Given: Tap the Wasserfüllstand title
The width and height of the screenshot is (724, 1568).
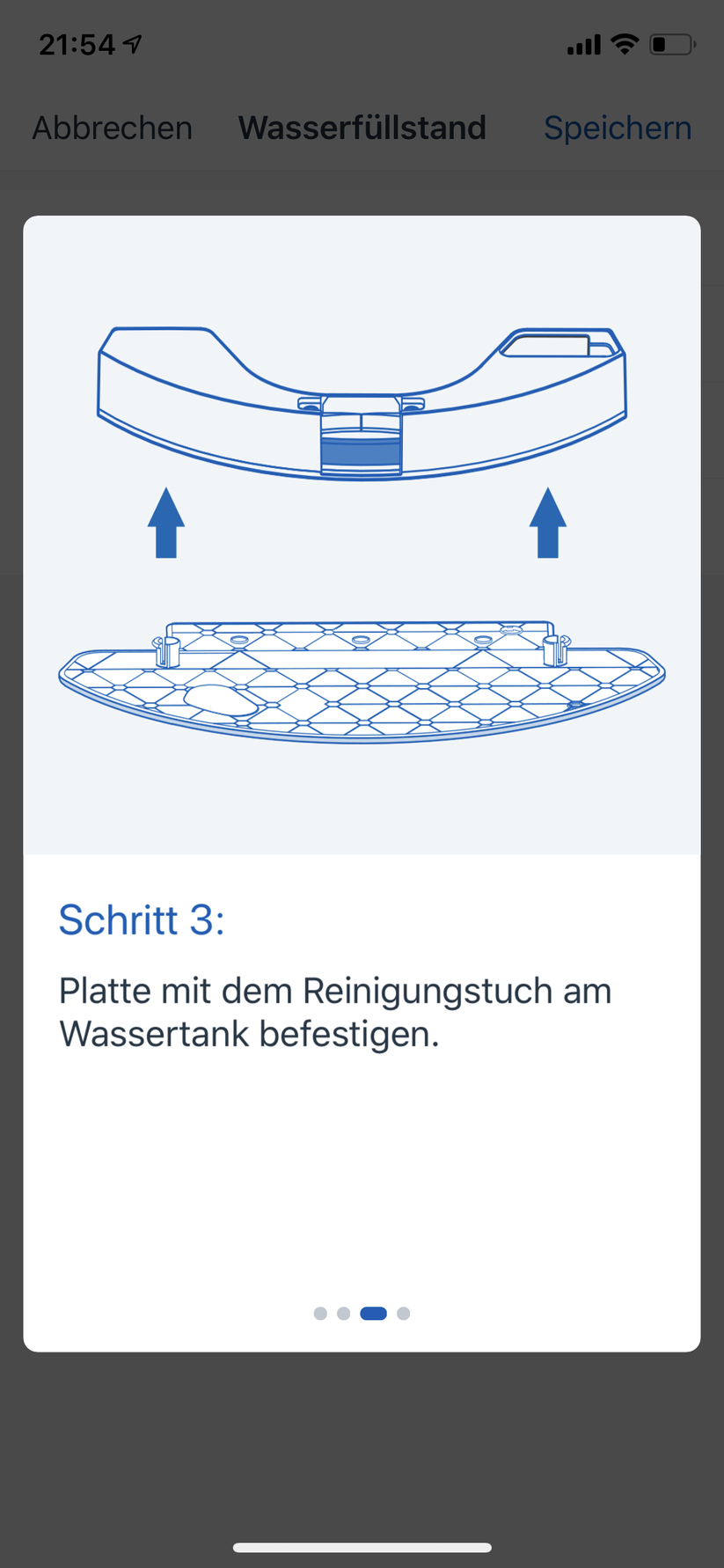Looking at the screenshot, I should pyautogui.click(x=362, y=128).
